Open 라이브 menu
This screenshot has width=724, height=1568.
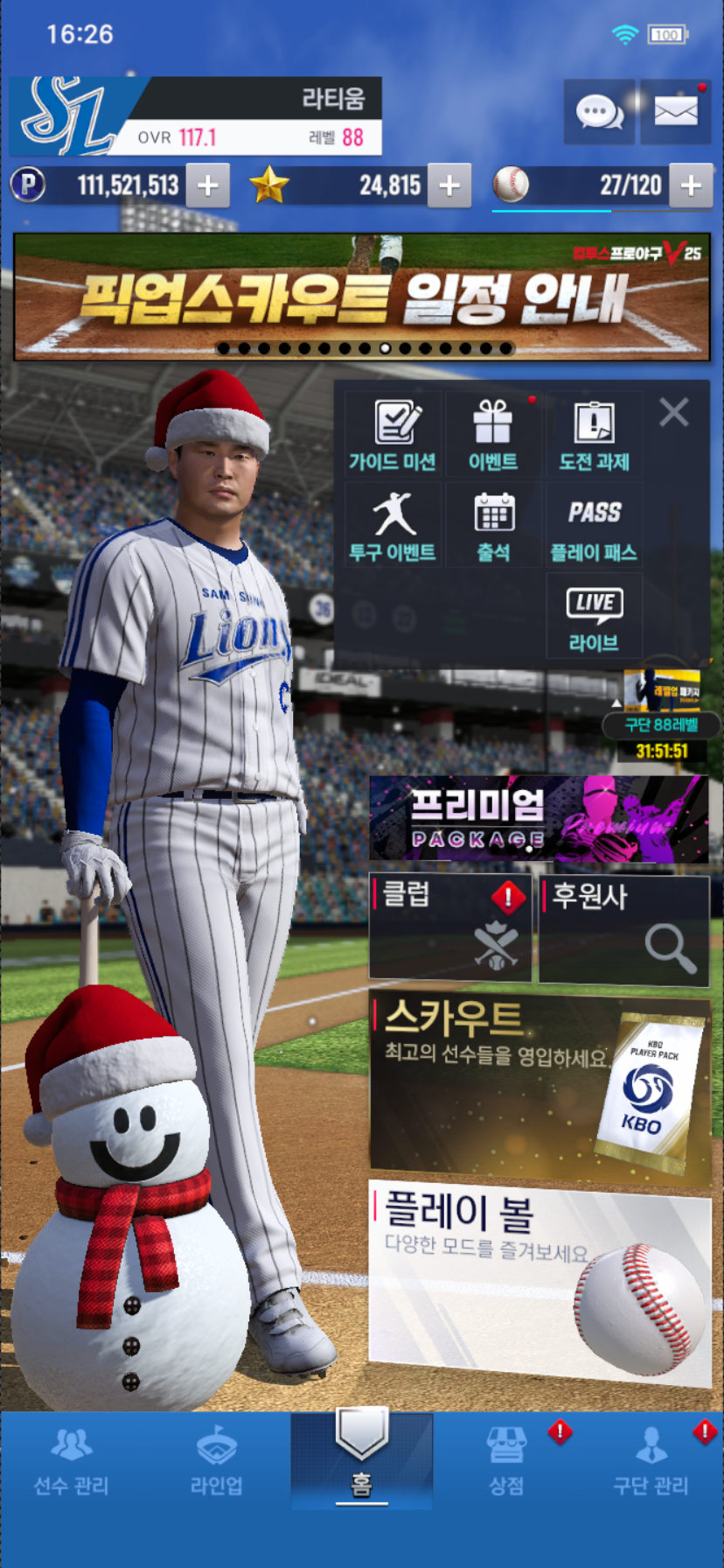[x=594, y=617]
